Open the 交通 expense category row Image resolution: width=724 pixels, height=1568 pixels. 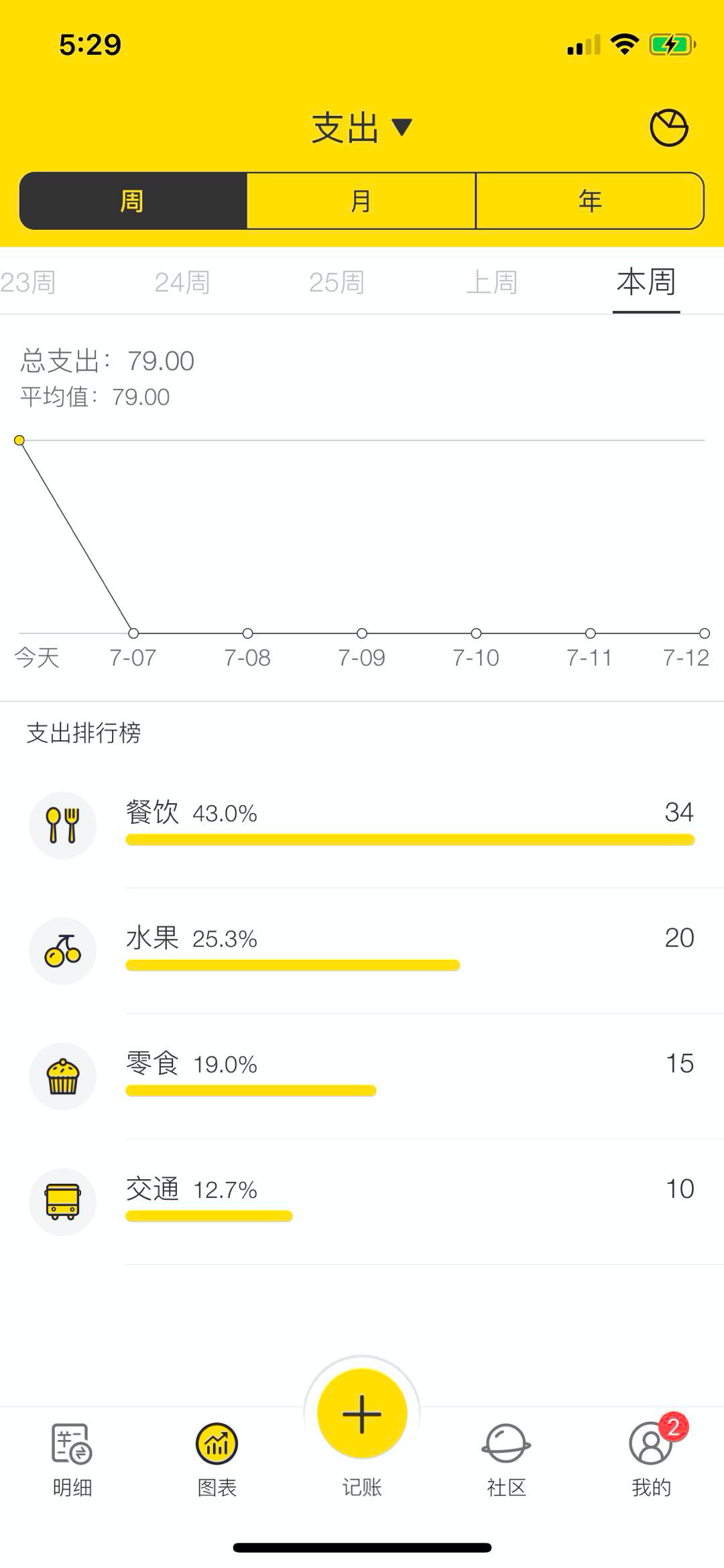pos(362,1202)
